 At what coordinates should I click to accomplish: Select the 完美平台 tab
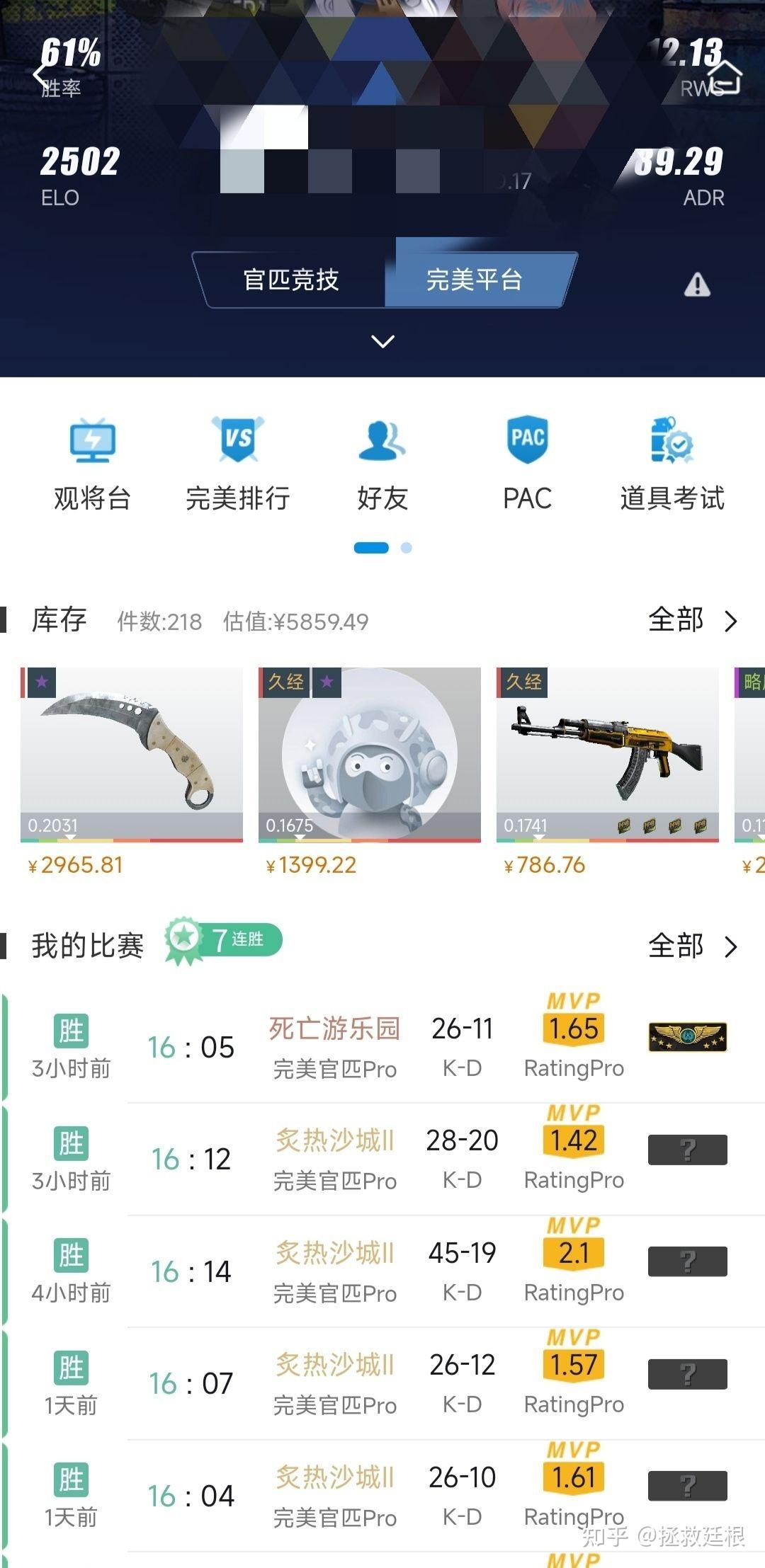click(476, 281)
